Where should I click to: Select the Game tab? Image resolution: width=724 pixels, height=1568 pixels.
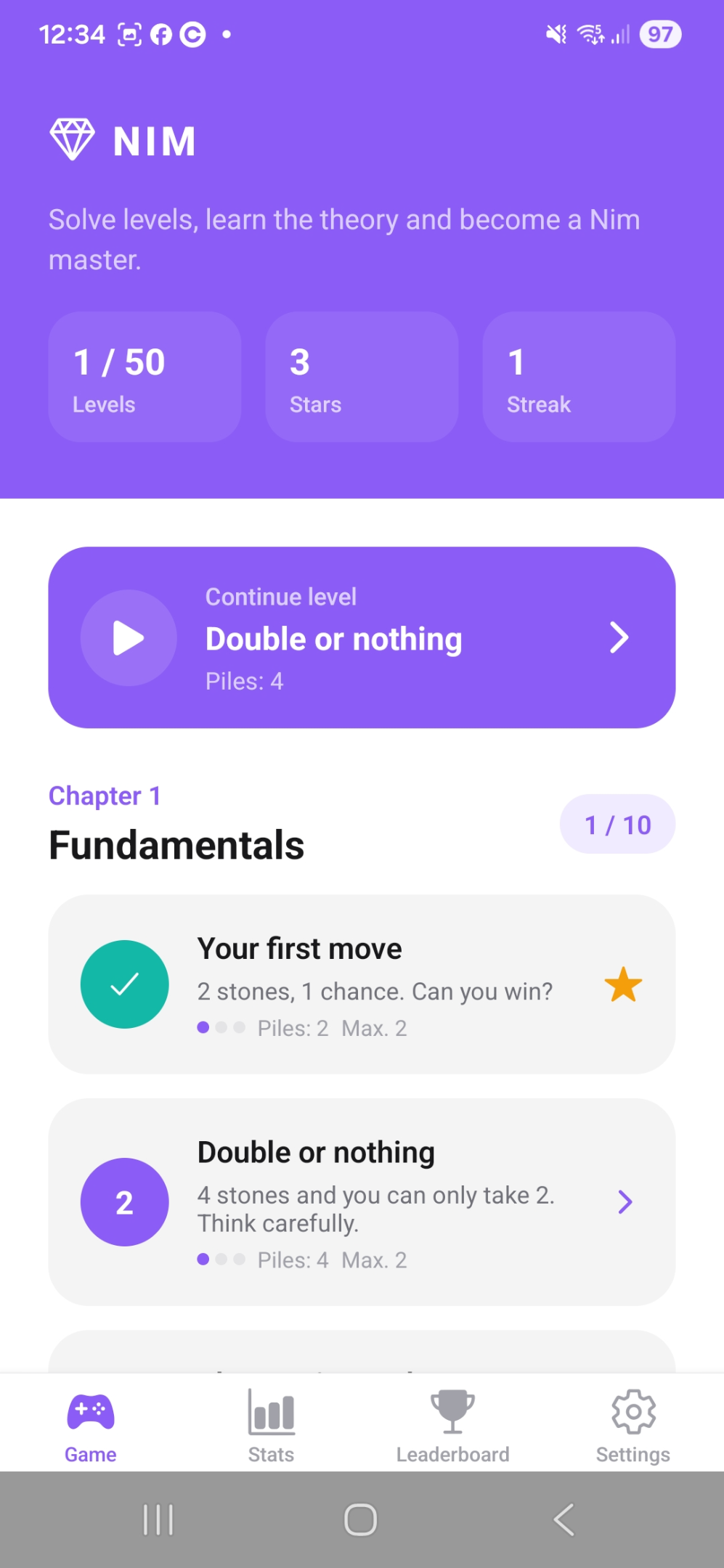(x=91, y=1426)
